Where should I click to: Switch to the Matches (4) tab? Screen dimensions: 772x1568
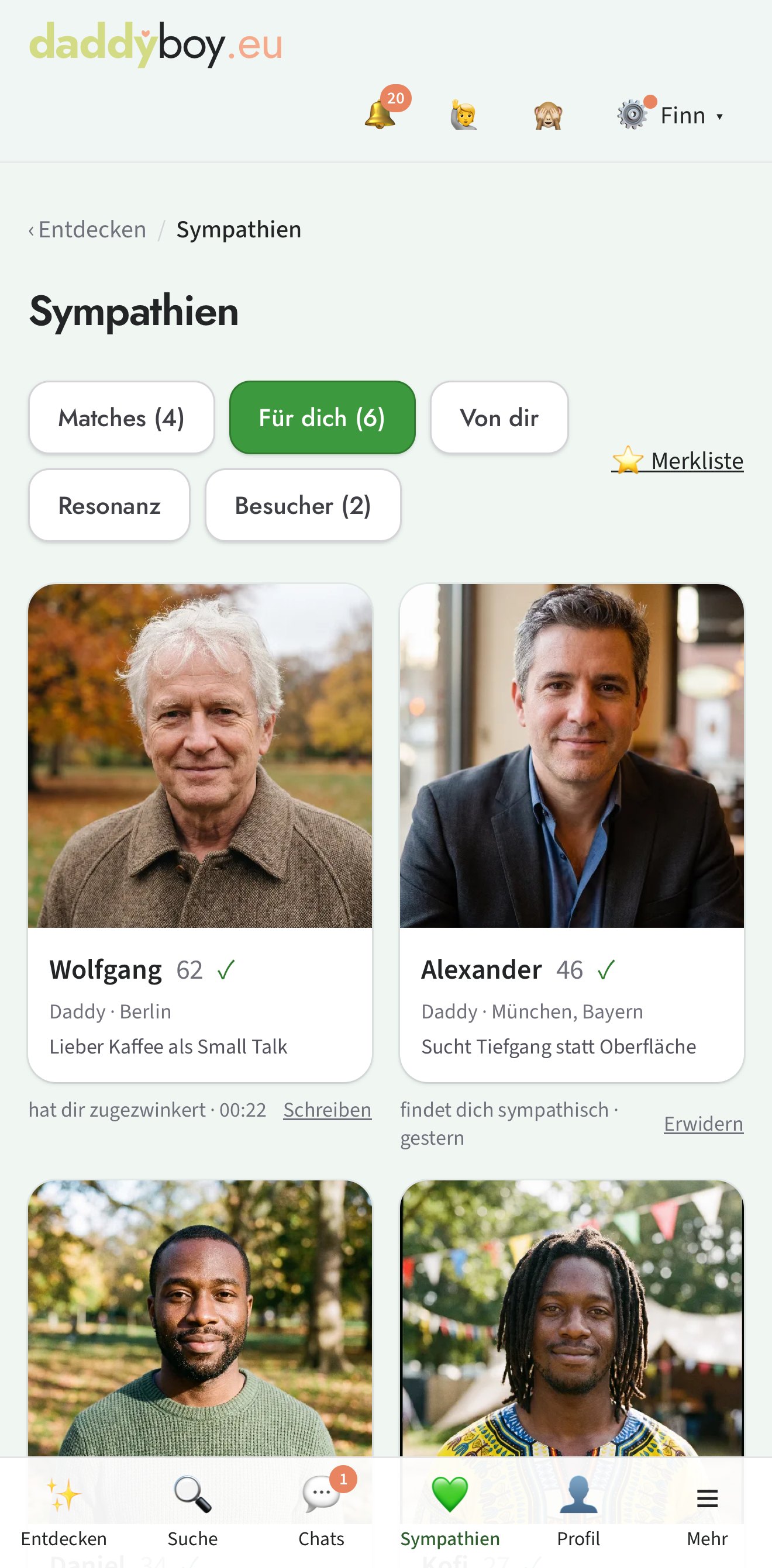[121, 417]
